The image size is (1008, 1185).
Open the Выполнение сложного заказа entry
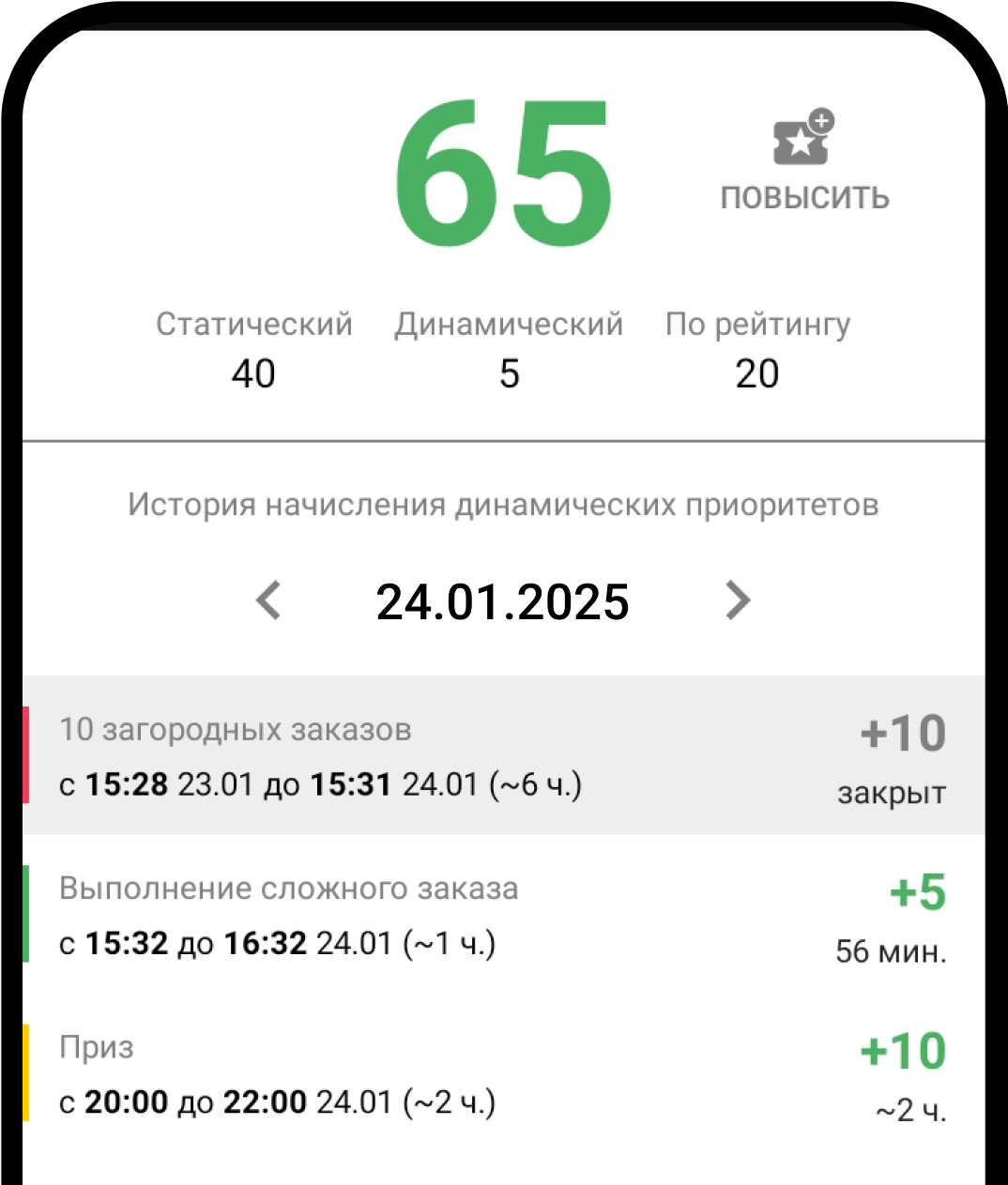click(503, 915)
